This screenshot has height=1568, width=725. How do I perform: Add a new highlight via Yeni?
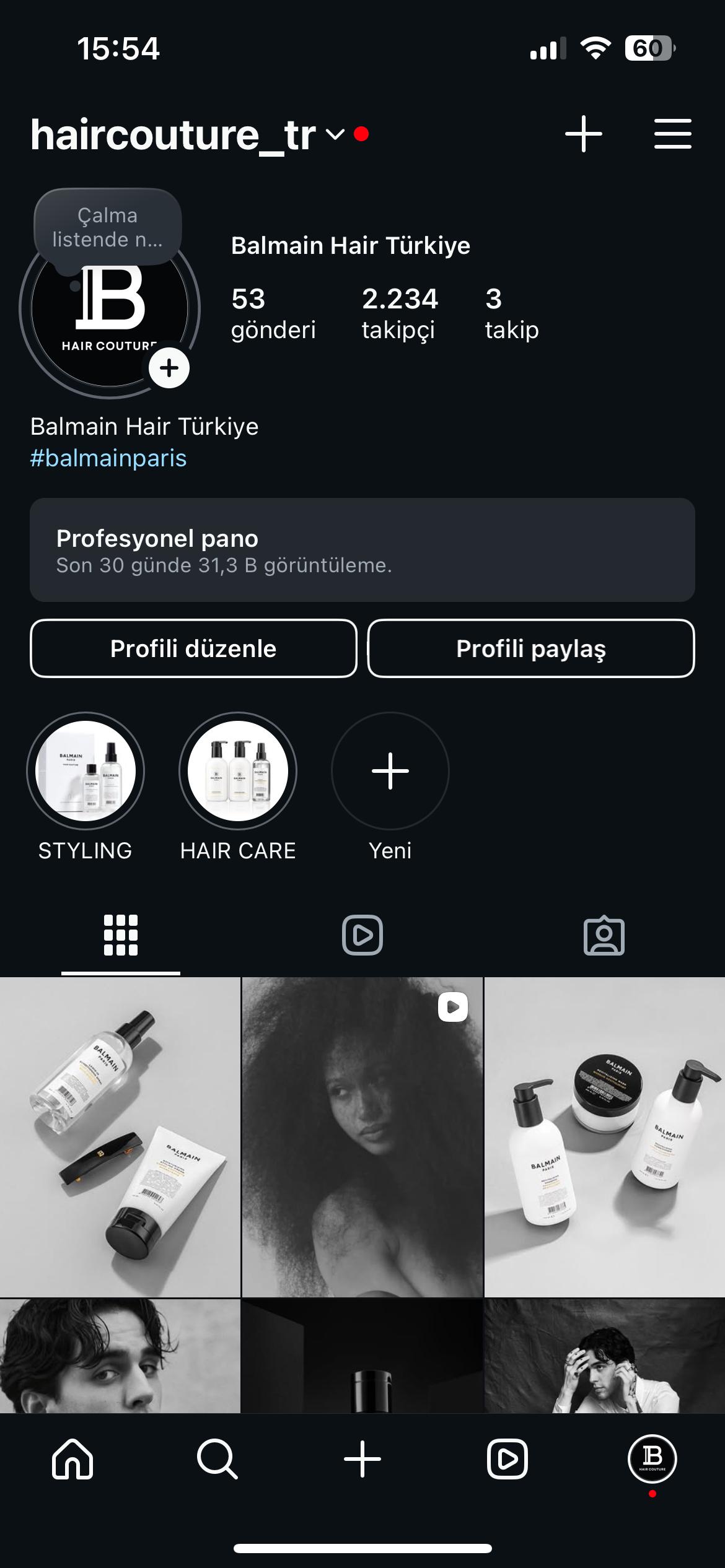390,770
